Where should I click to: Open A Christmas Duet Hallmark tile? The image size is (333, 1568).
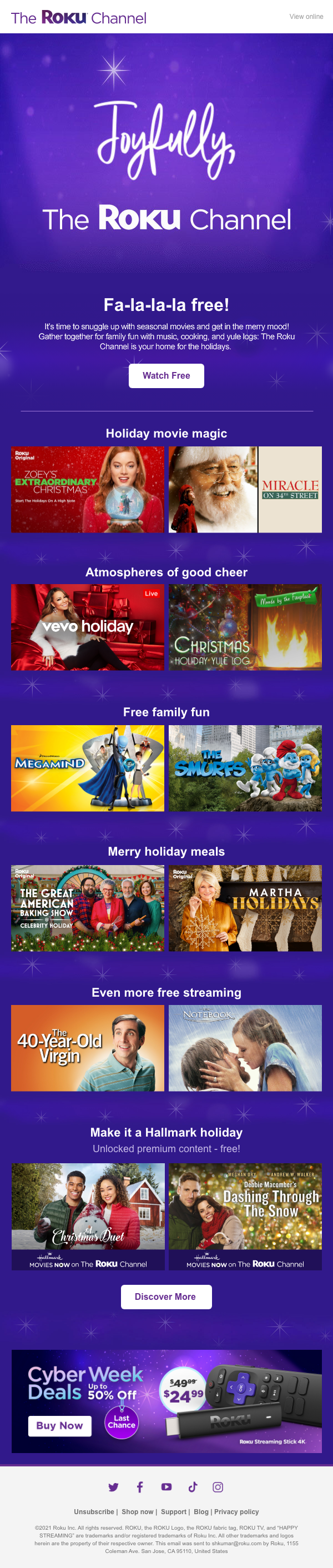88,1215
